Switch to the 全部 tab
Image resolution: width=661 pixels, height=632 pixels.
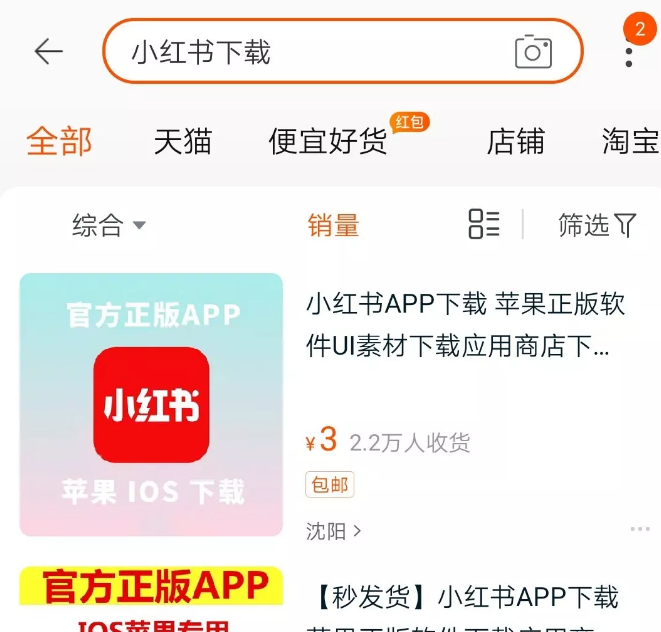coord(59,141)
